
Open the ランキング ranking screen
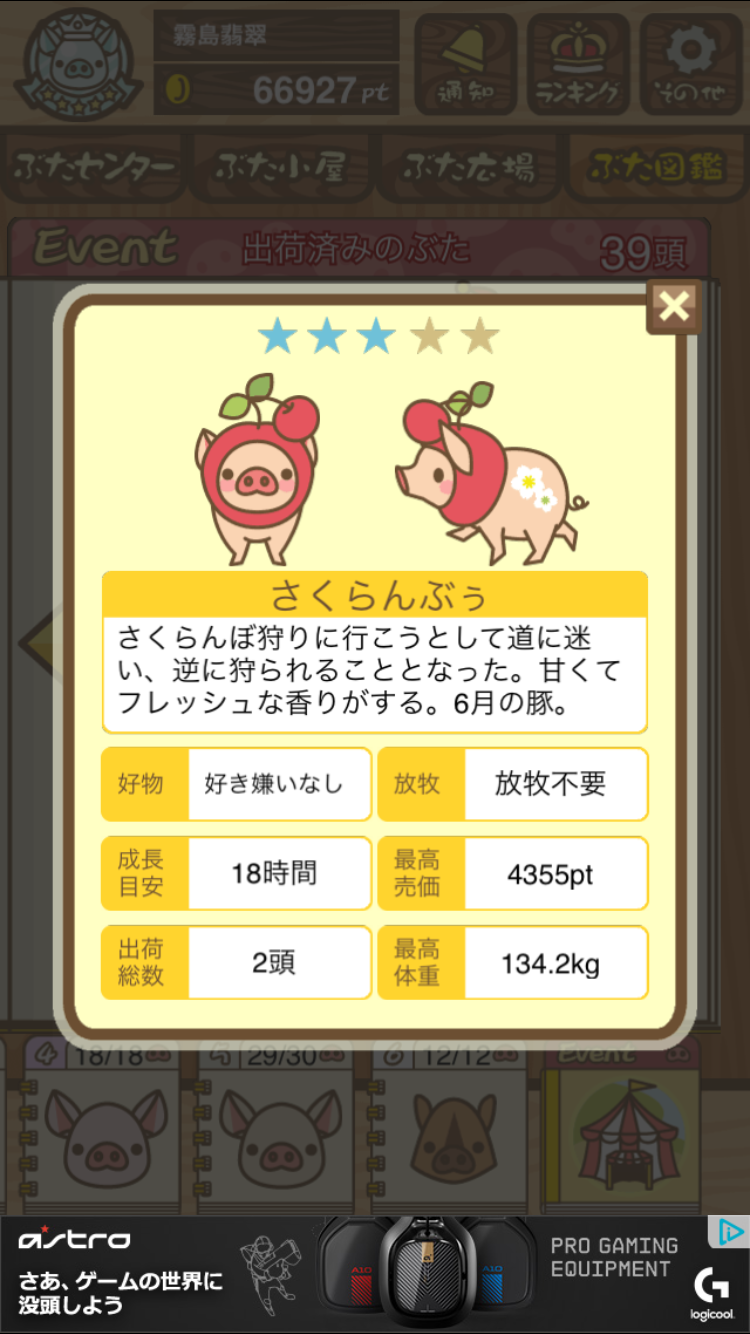point(577,62)
